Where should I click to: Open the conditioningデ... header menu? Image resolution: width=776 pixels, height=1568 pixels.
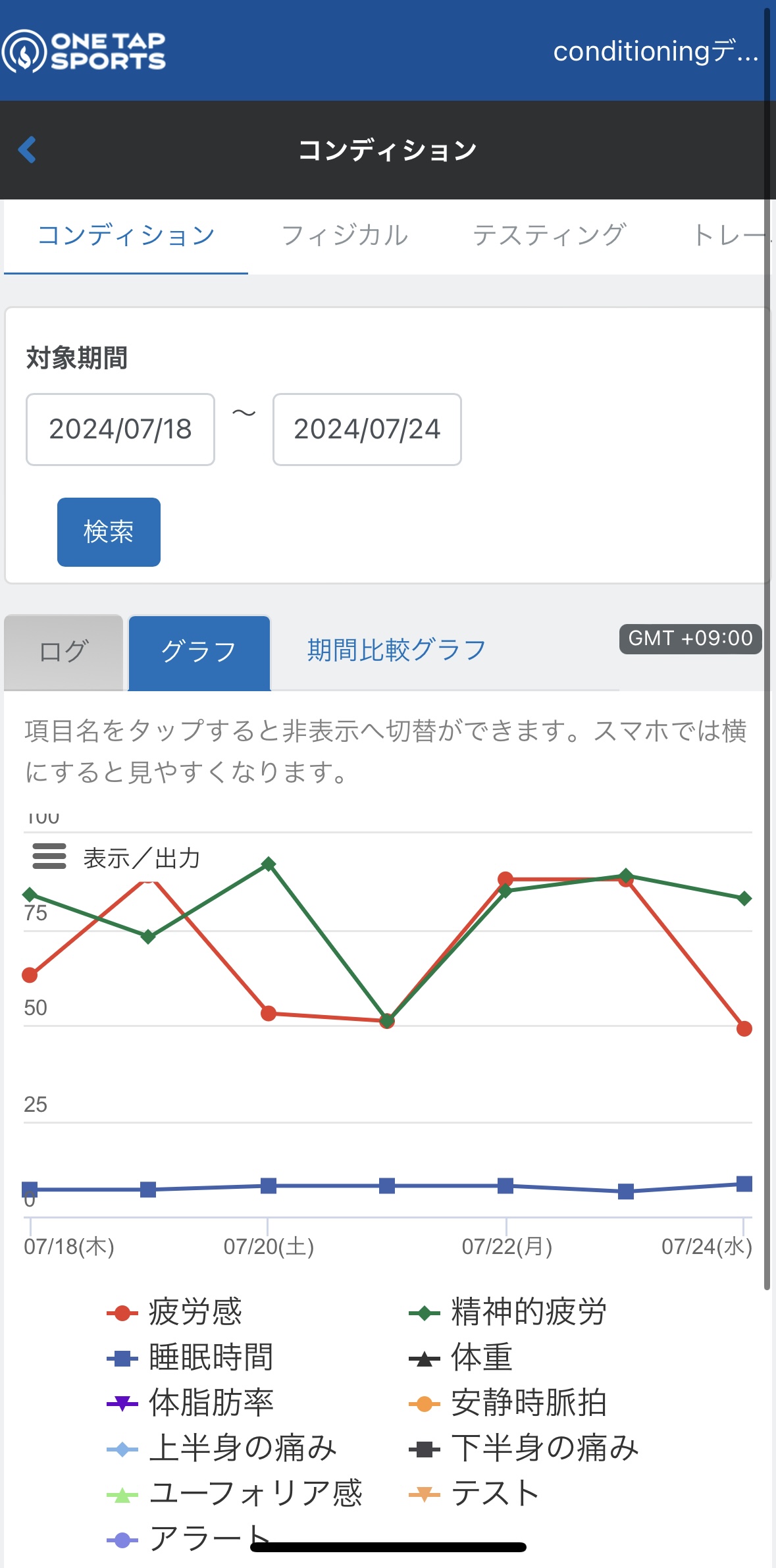[x=656, y=51]
